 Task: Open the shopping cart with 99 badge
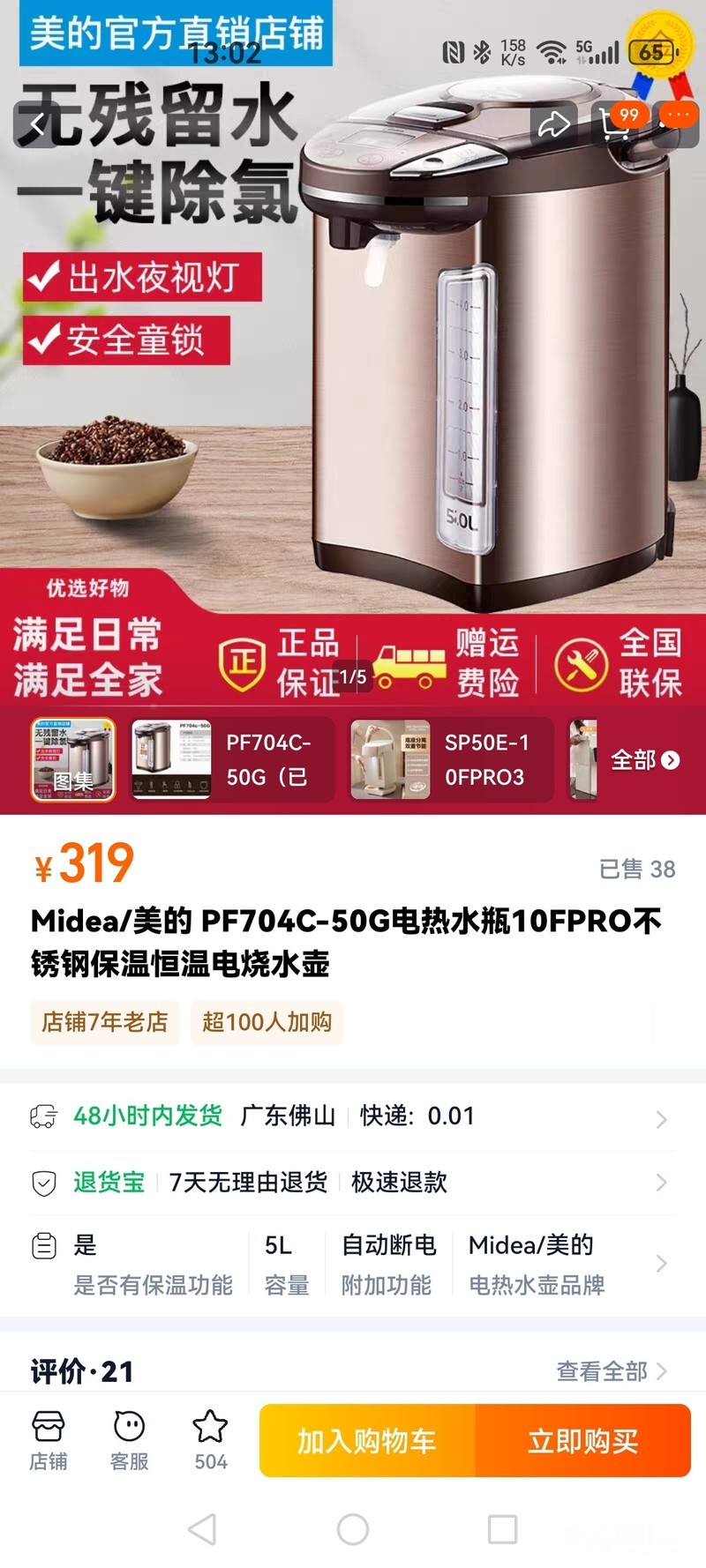click(x=617, y=123)
